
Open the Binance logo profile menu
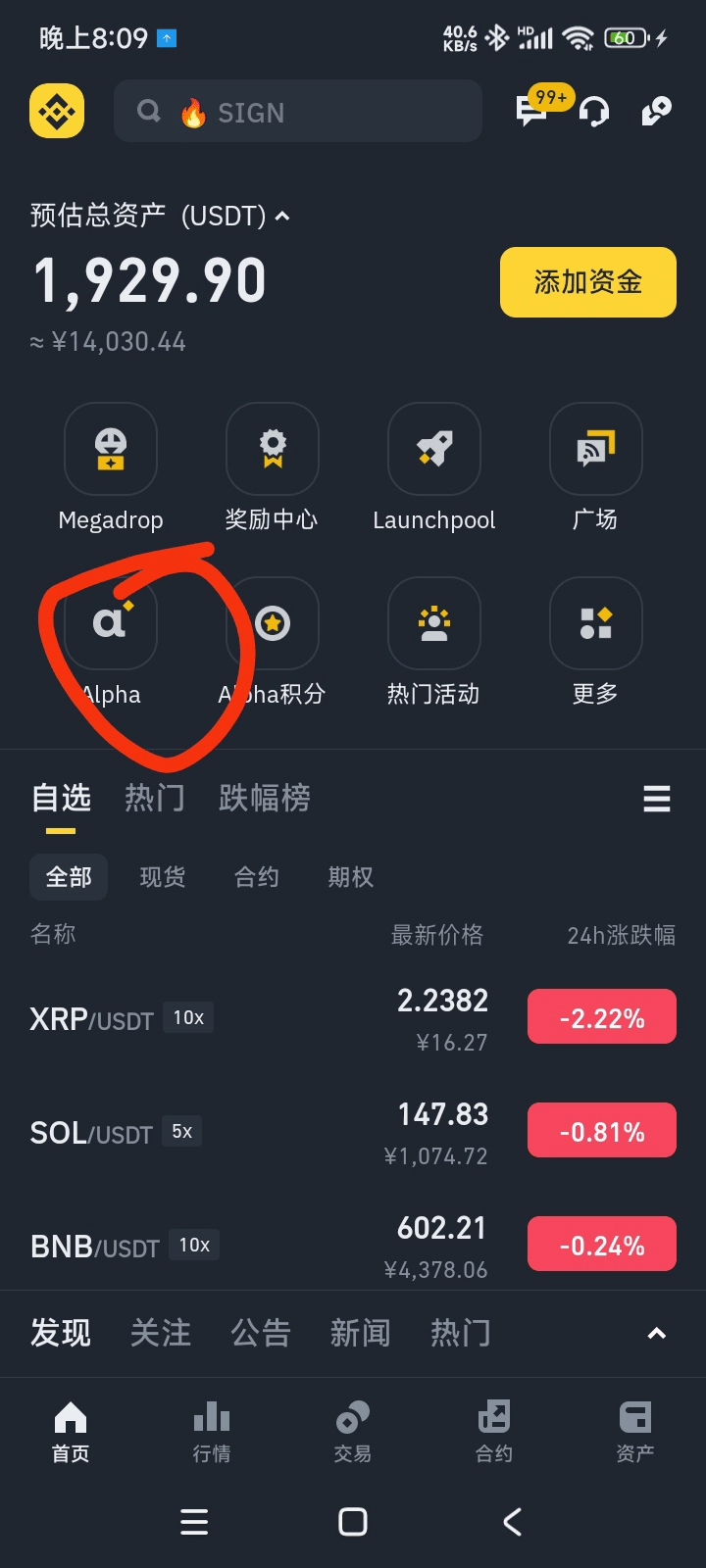[57, 111]
